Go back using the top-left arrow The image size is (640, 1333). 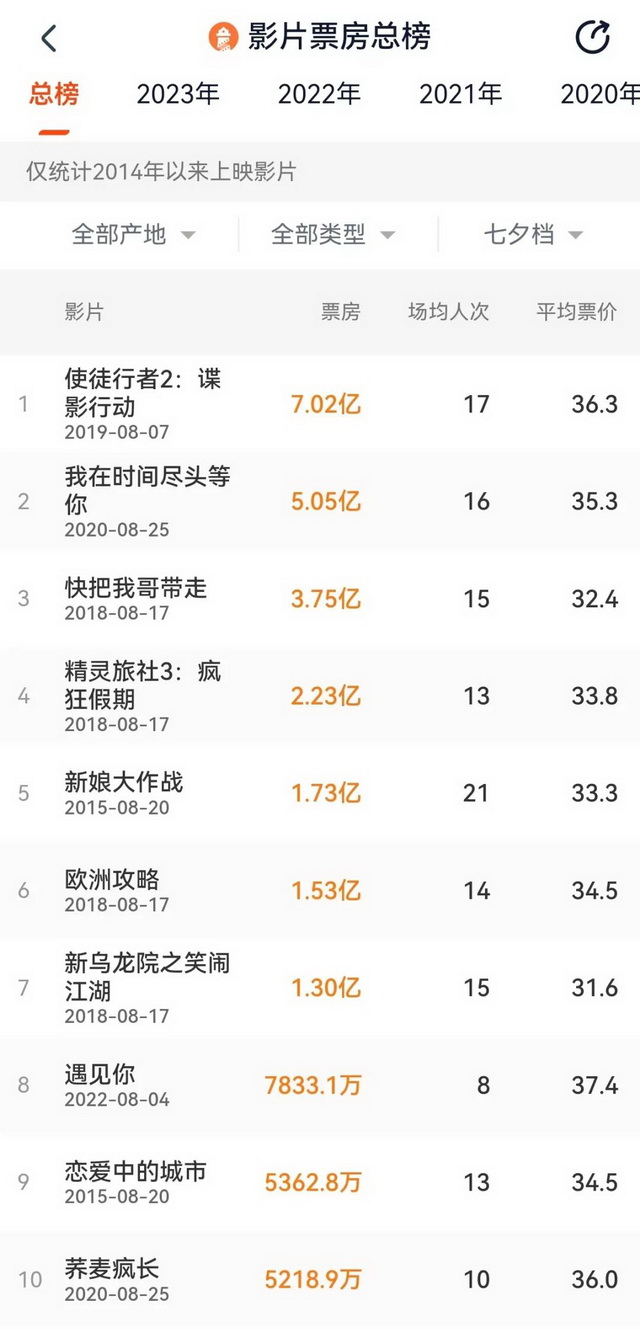49,39
